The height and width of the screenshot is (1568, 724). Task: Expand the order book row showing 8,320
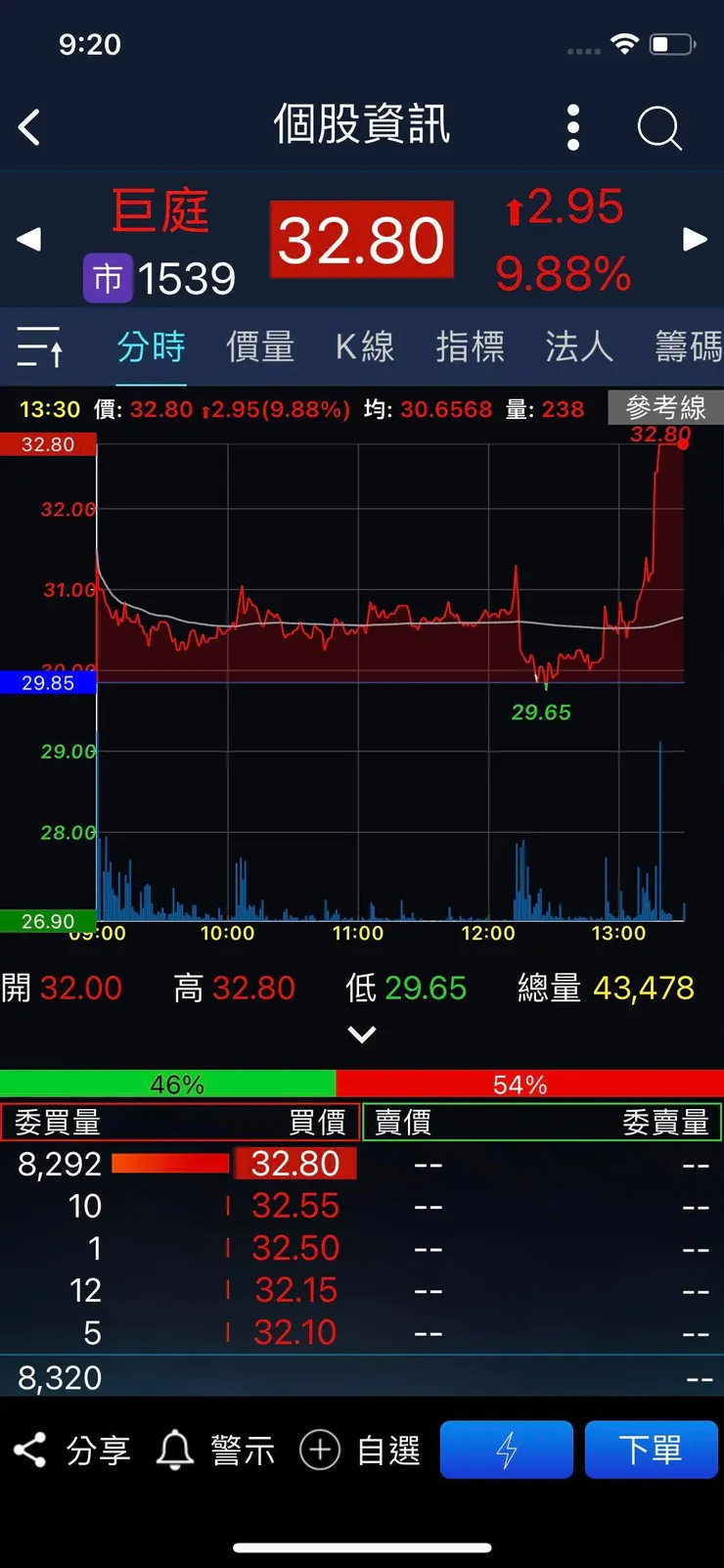tap(362, 1376)
